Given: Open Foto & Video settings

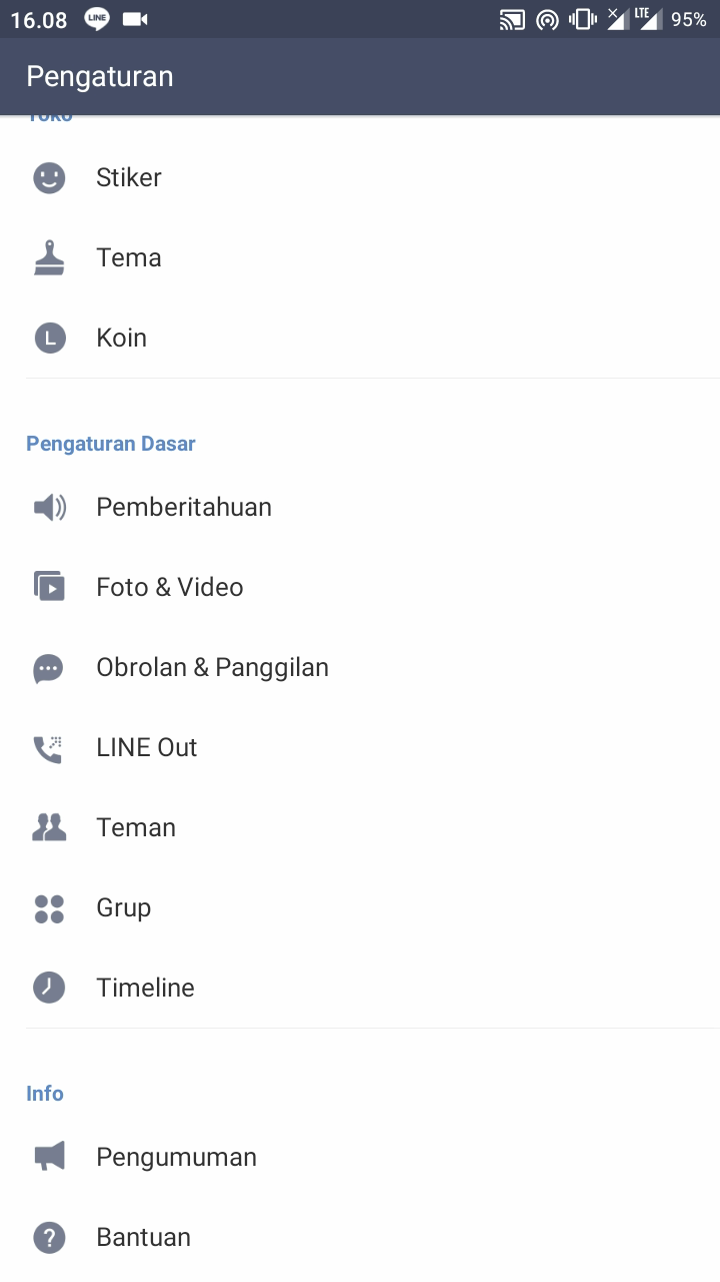Looking at the screenshot, I should [170, 587].
